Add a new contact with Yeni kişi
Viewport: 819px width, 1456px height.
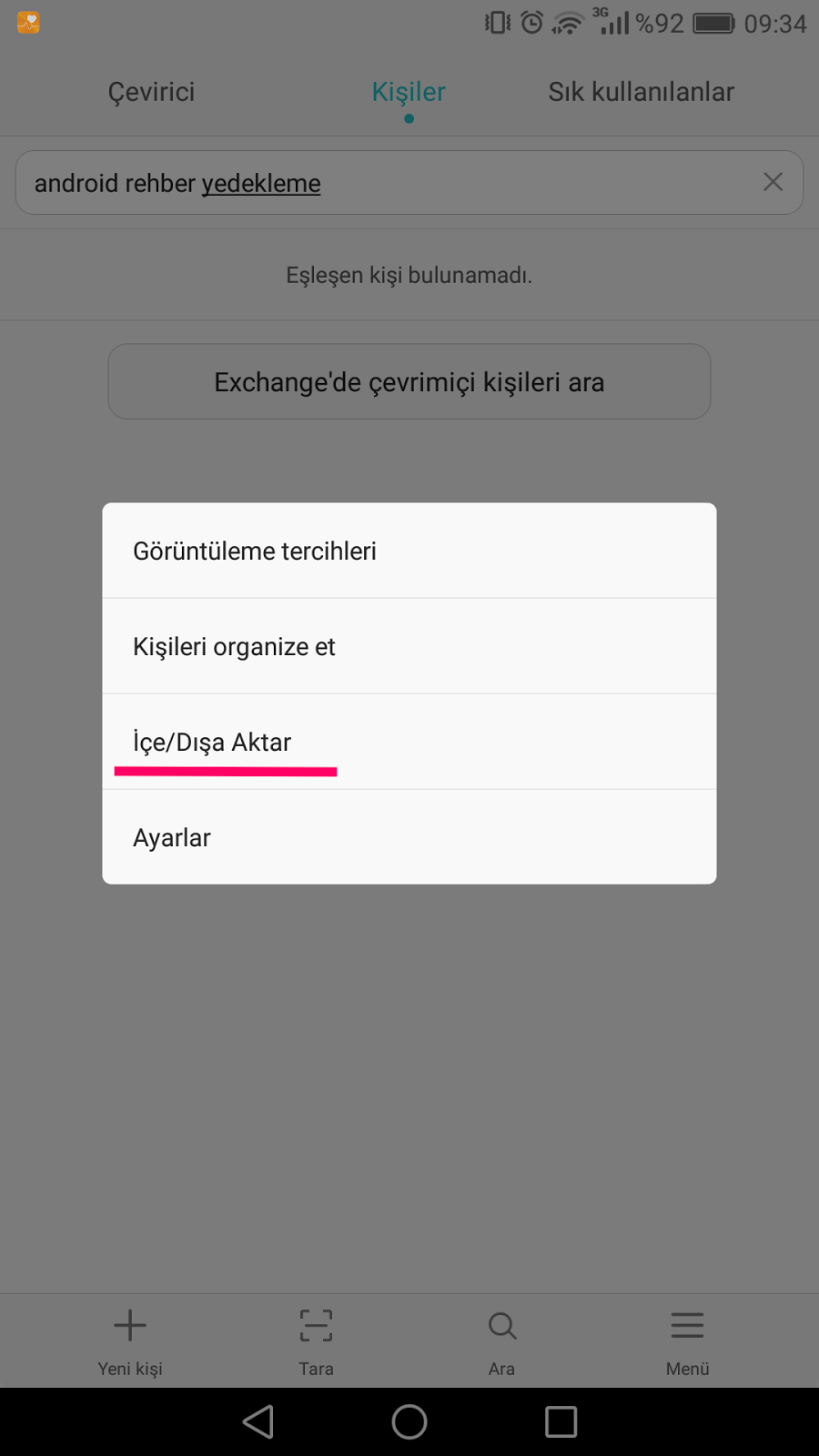click(130, 1340)
